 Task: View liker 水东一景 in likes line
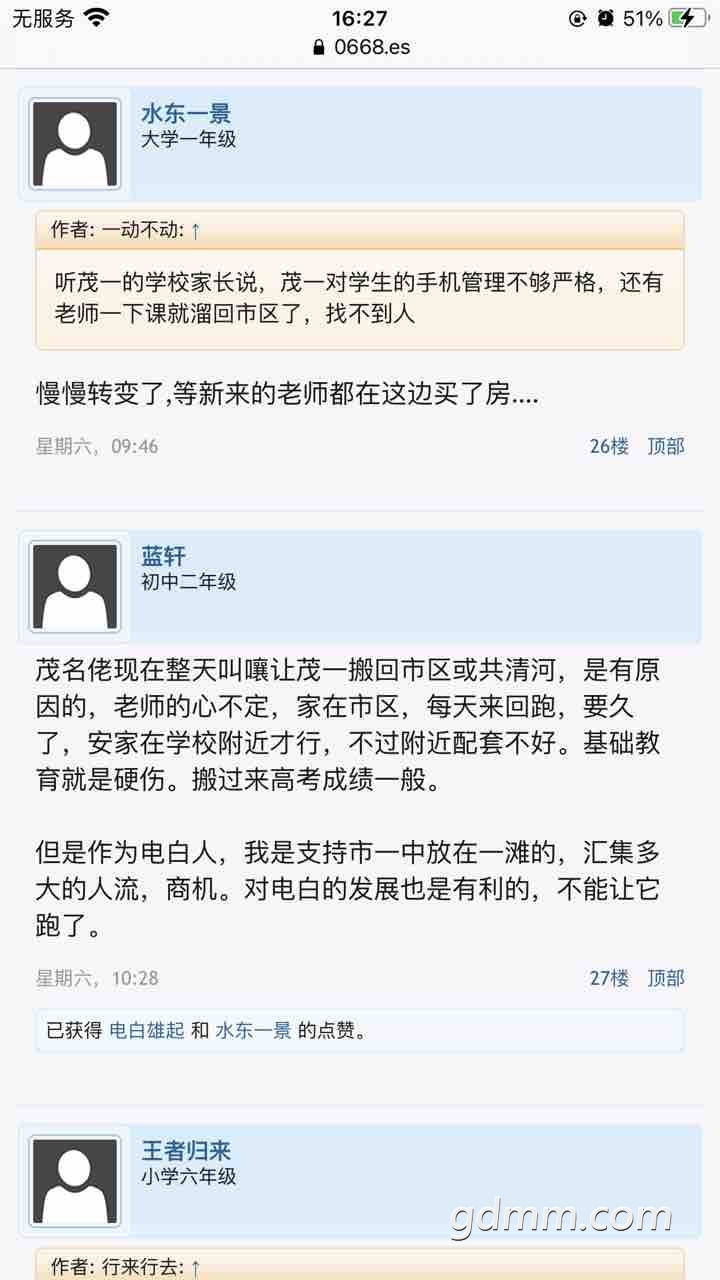point(253,1030)
